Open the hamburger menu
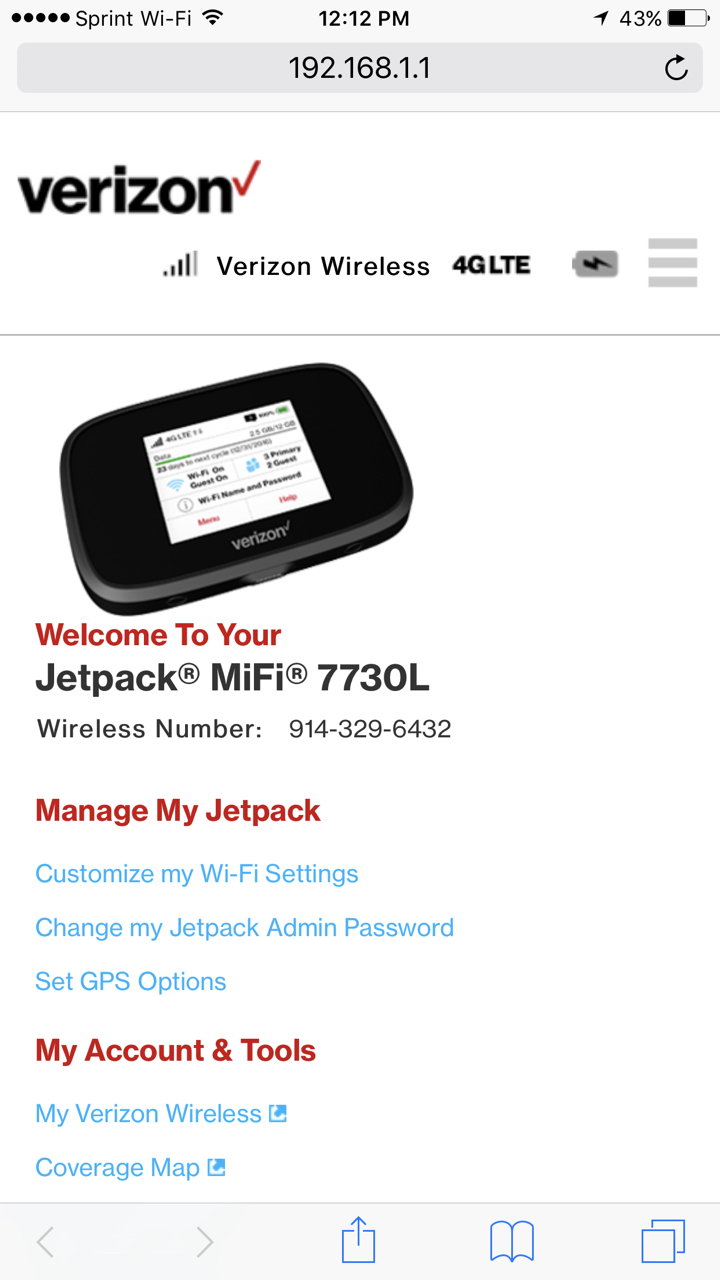Viewport: 720px width, 1280px height. point(673,263)
